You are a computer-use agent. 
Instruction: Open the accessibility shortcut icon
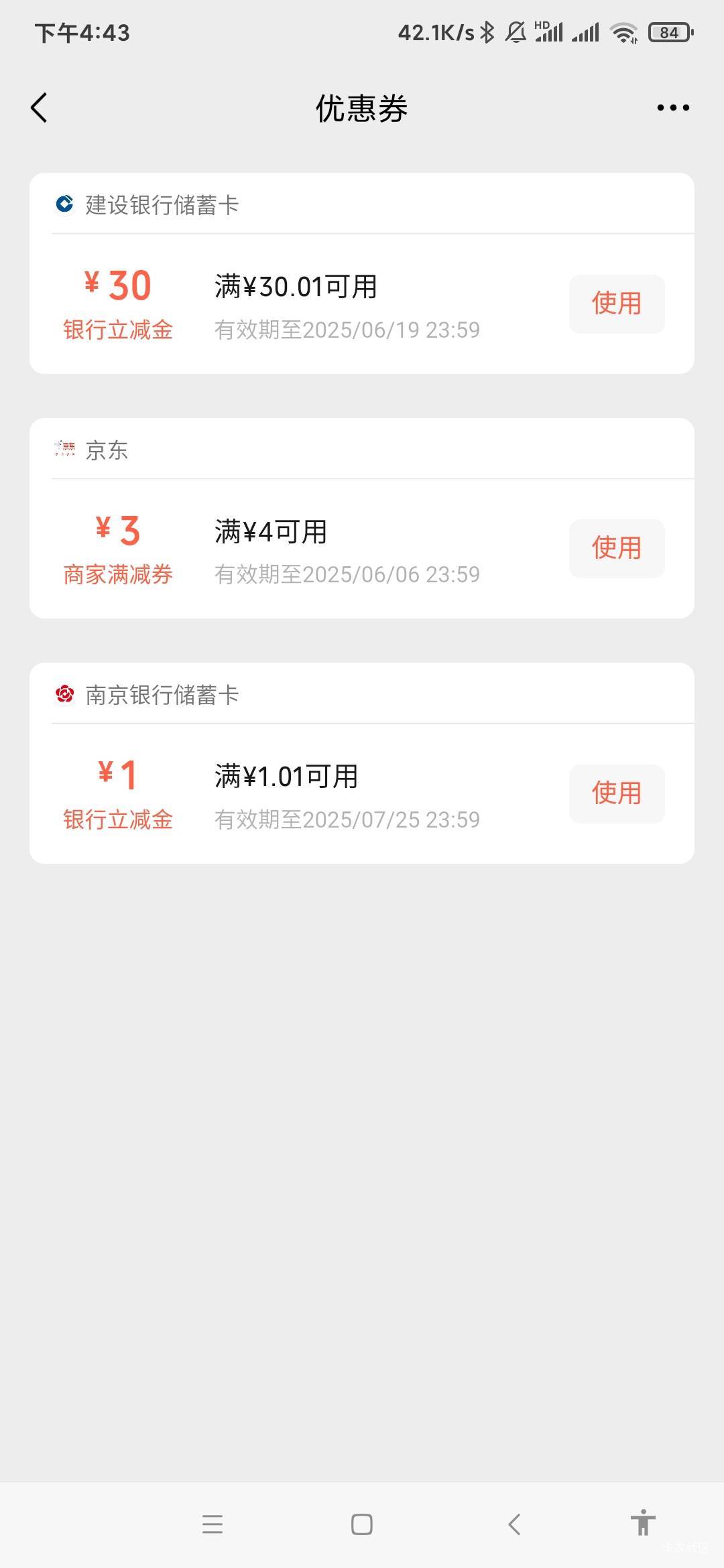point(643,1522)
